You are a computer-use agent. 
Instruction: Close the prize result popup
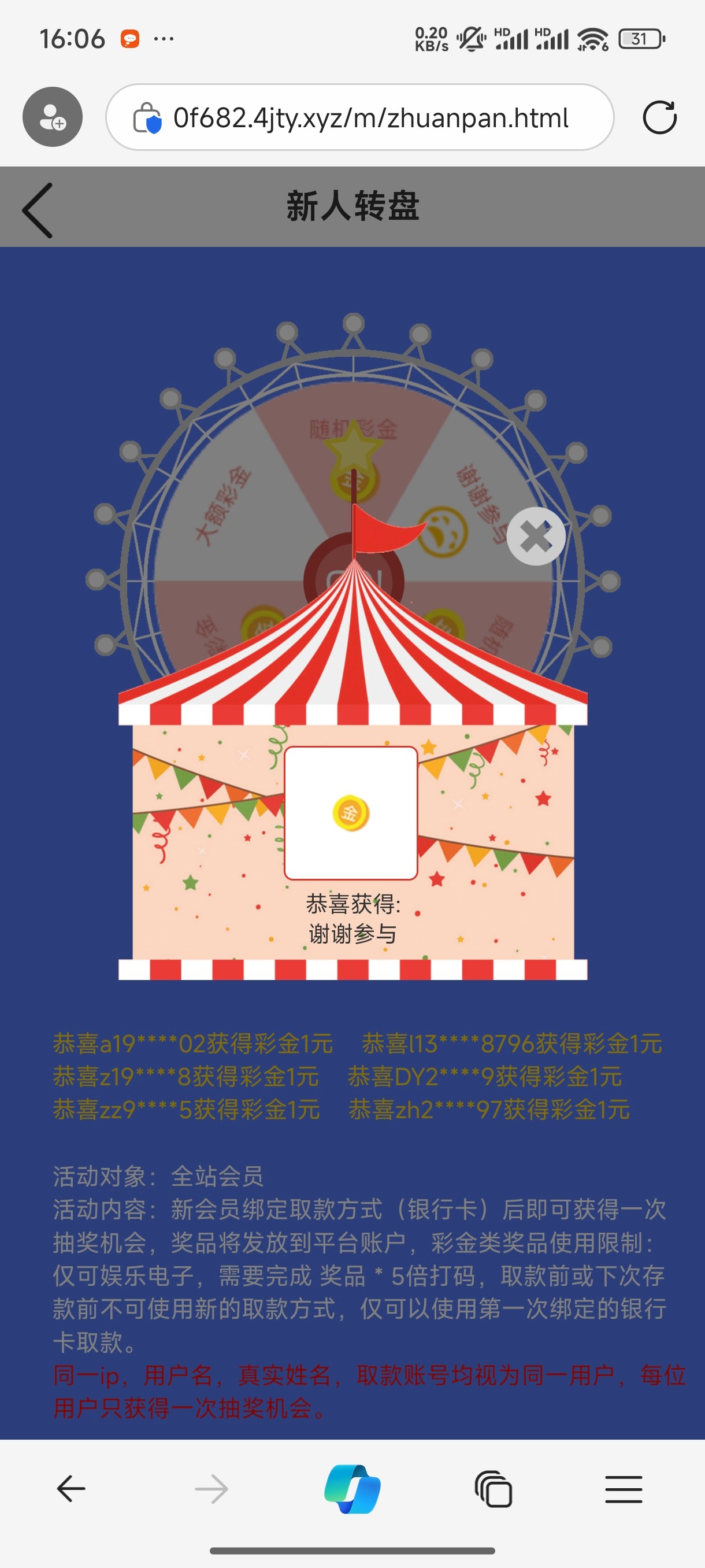pos(536,537)
